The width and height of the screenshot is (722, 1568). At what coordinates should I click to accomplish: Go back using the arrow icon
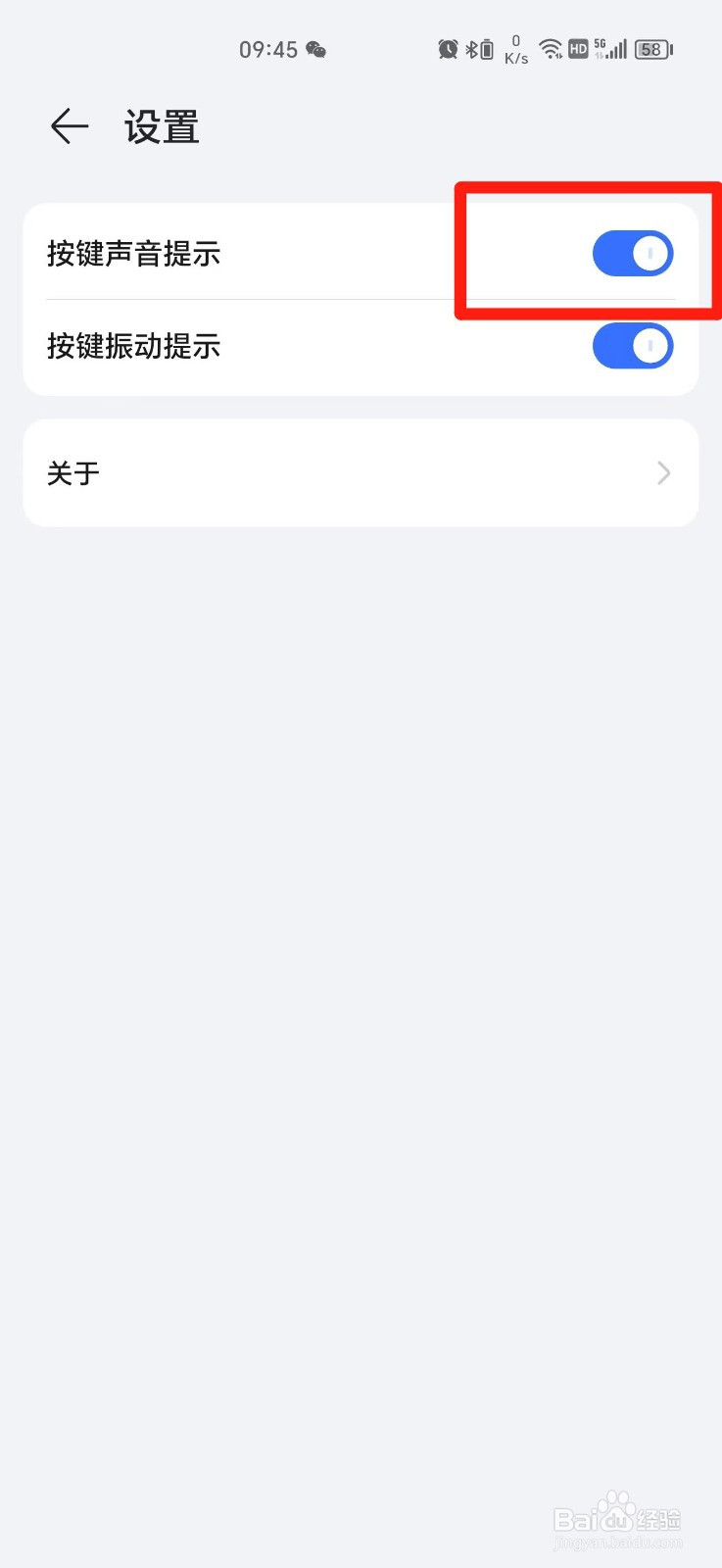click(70, 126)
